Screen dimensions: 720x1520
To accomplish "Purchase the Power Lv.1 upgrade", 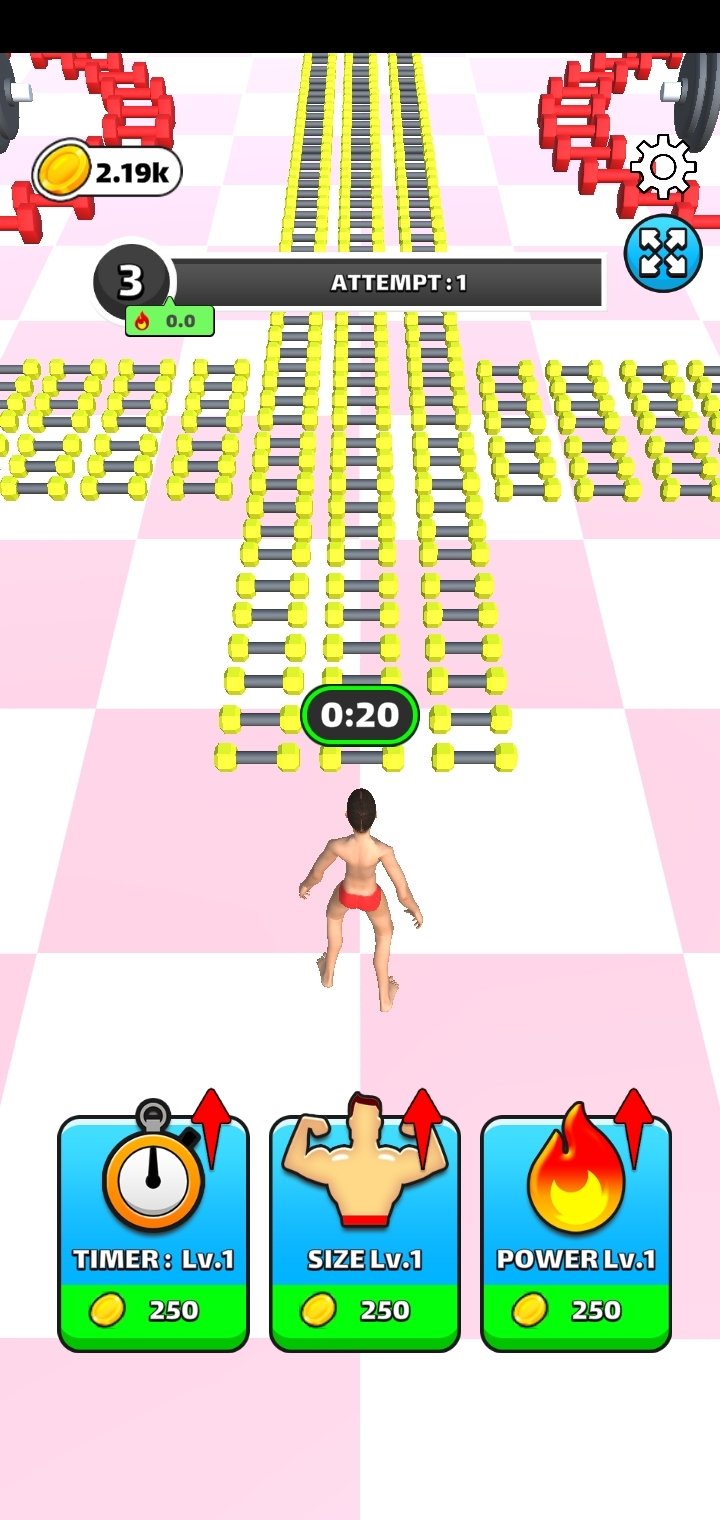I will 576,1233.
